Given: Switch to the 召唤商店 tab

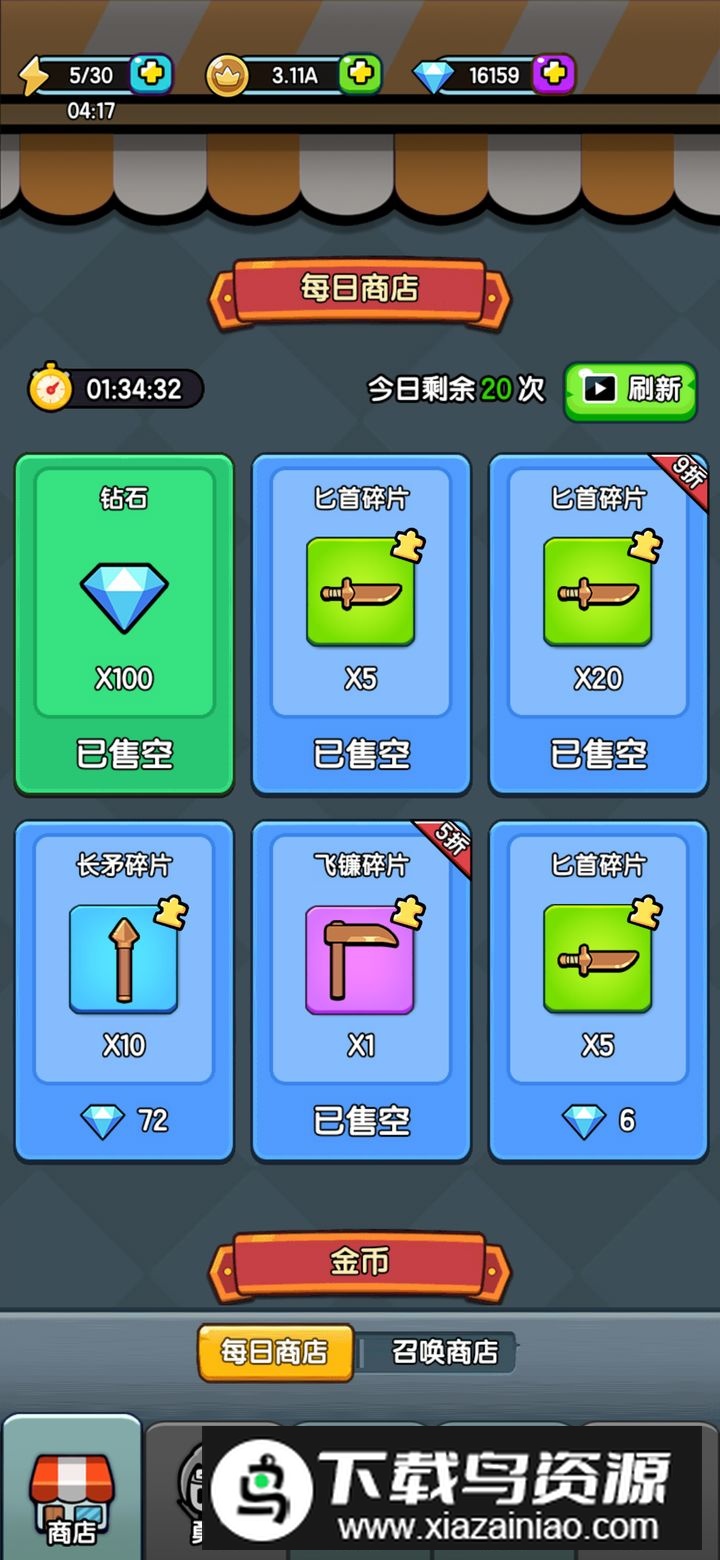Looking at the screenshot, I should point(438,1353).
